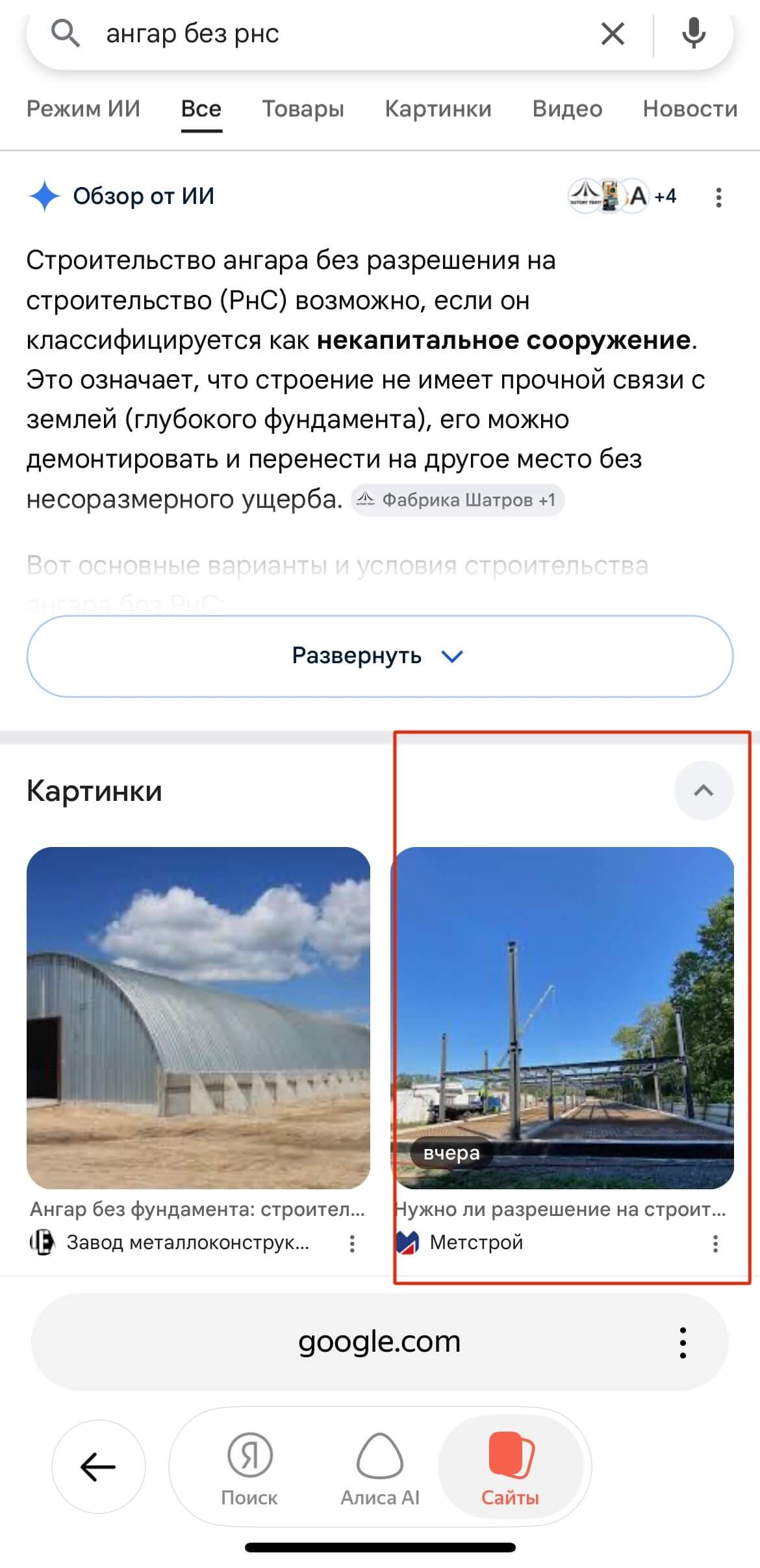Collapse the Картинки section with the chevron
This screenshot has height=1568, width=760.
click(x=701, y=790)
